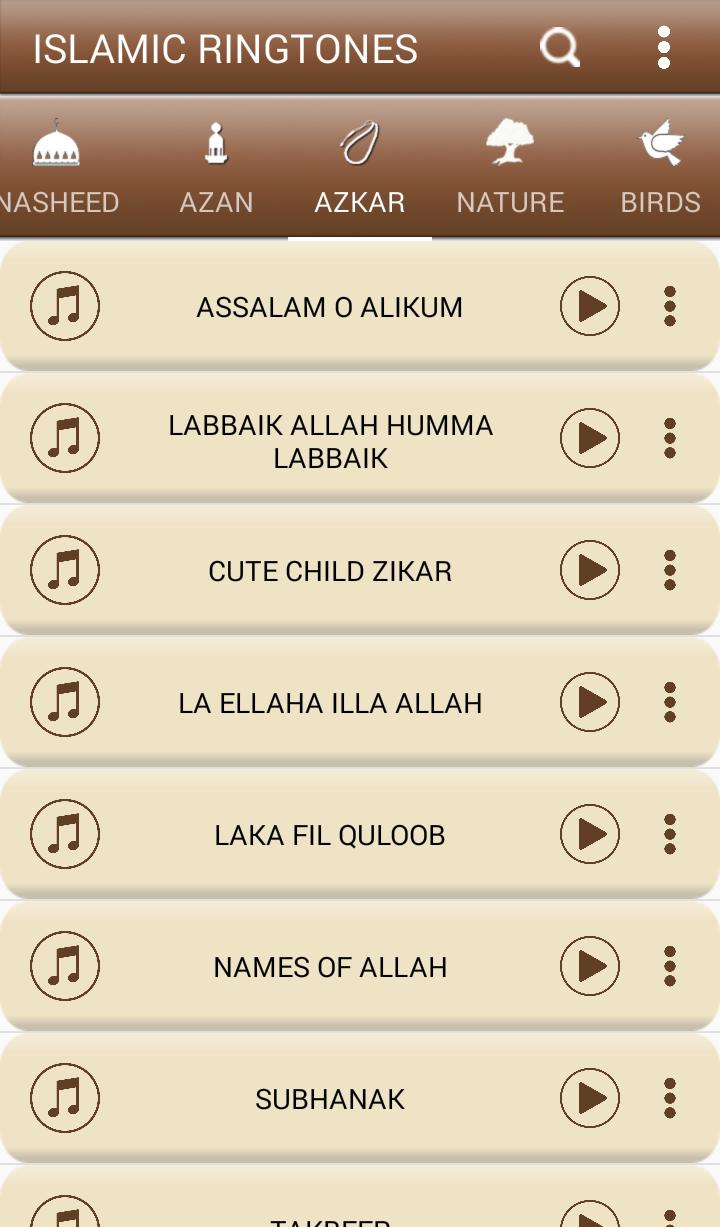This screenshot has height=1227, width=720.
Task: Play the Subhanak ringtone
Action: (x=589, y=1098)
